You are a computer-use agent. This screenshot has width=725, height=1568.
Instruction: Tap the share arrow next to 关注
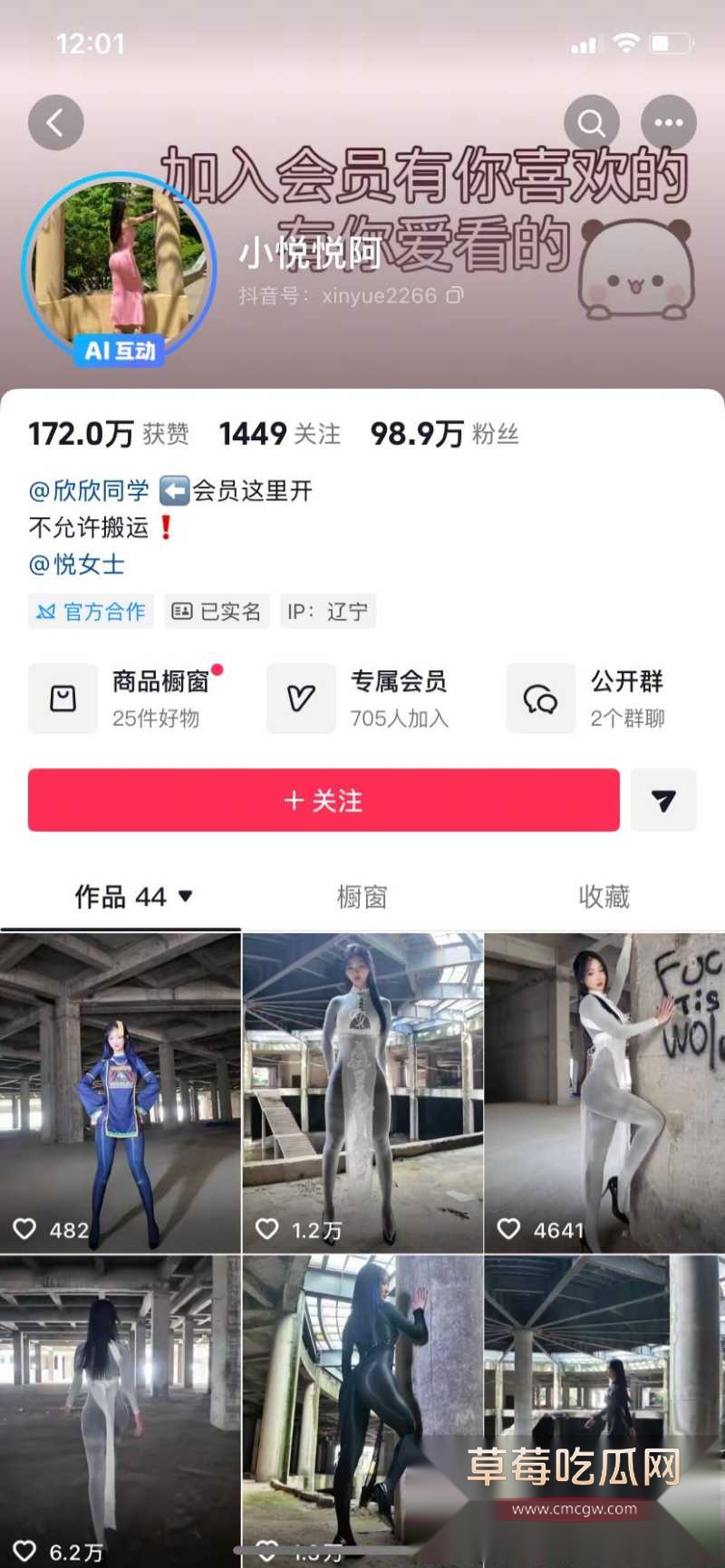click(664, 801)
